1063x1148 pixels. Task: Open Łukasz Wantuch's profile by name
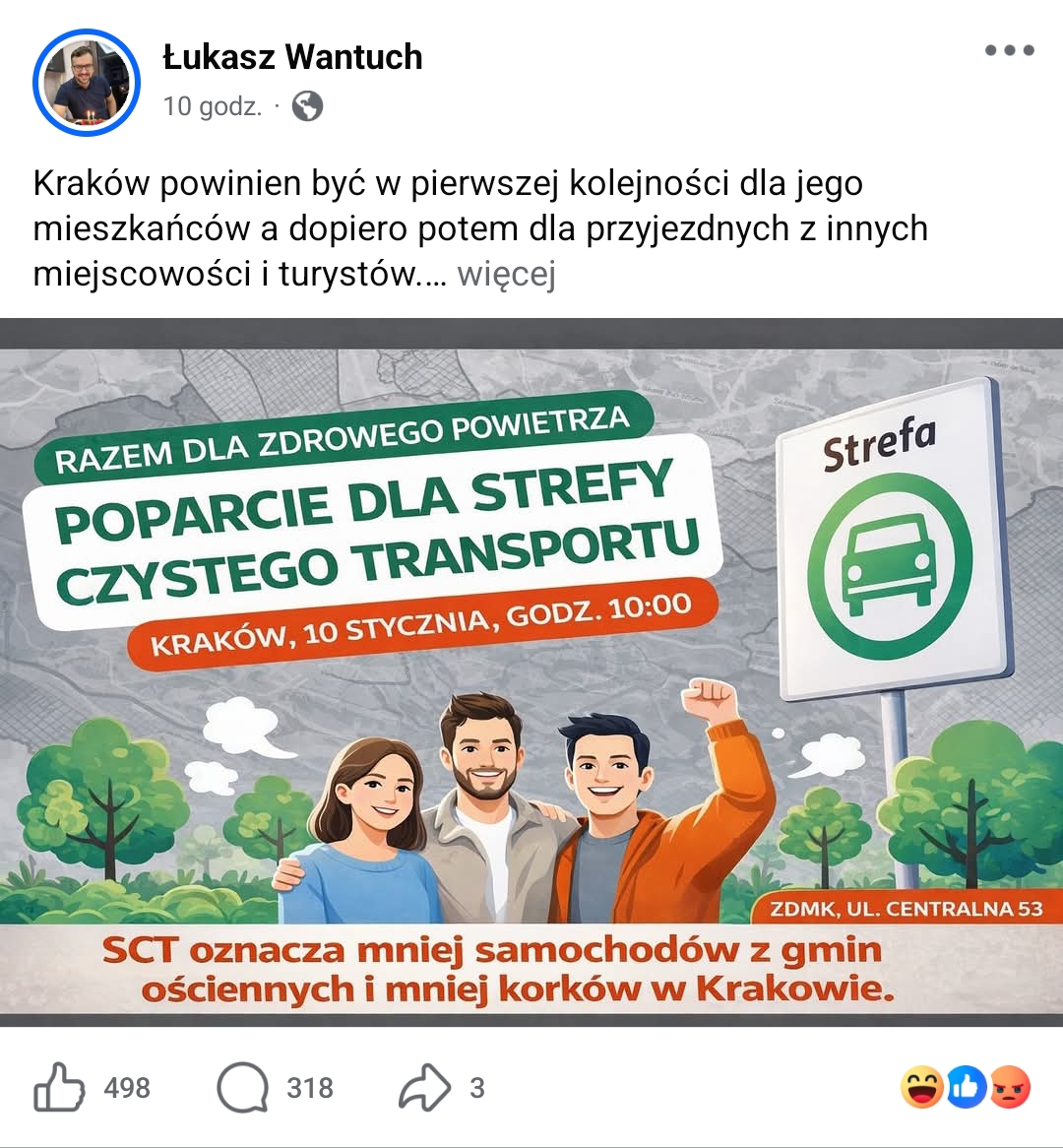pyautogui.click(x=292, y=57)
